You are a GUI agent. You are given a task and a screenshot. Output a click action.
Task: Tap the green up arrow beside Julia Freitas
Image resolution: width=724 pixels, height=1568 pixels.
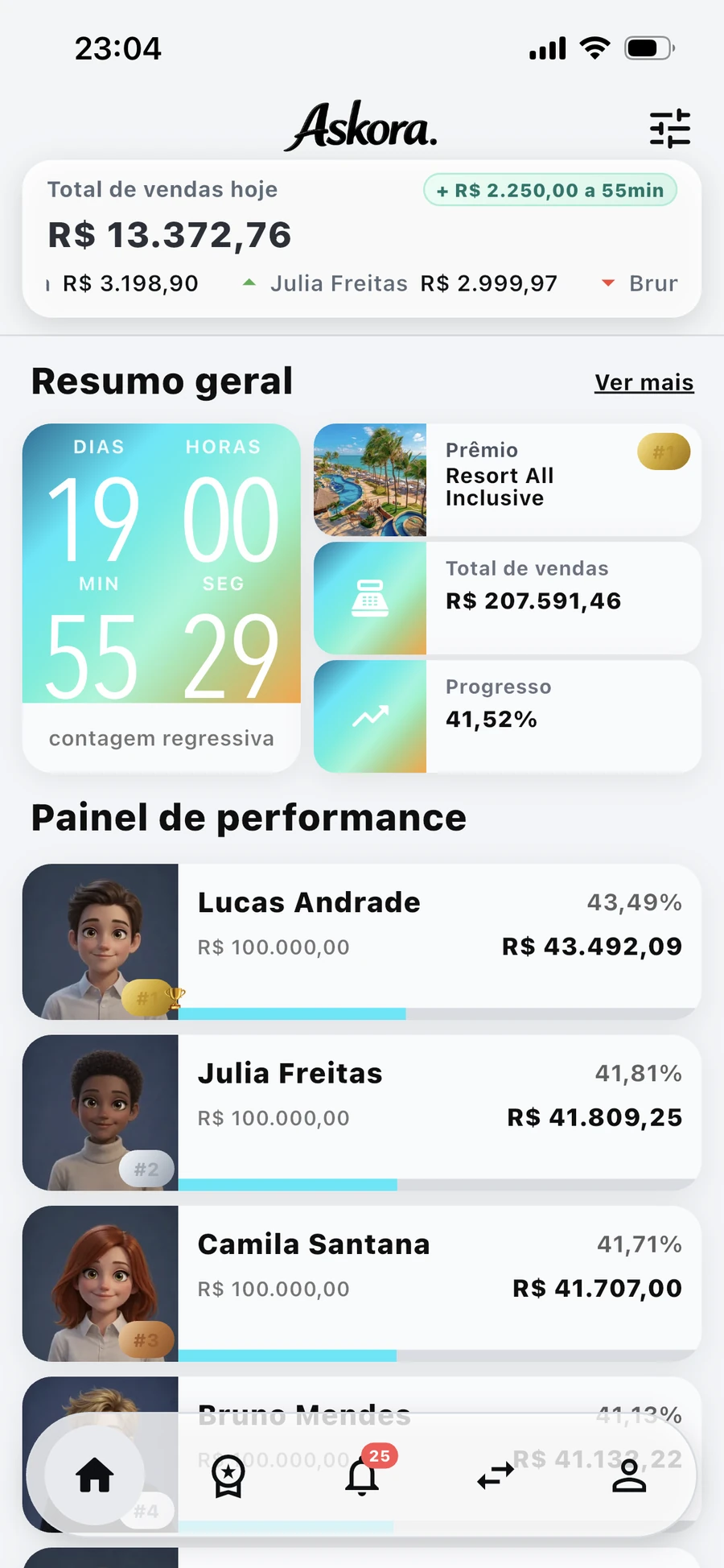click(248, 283)
